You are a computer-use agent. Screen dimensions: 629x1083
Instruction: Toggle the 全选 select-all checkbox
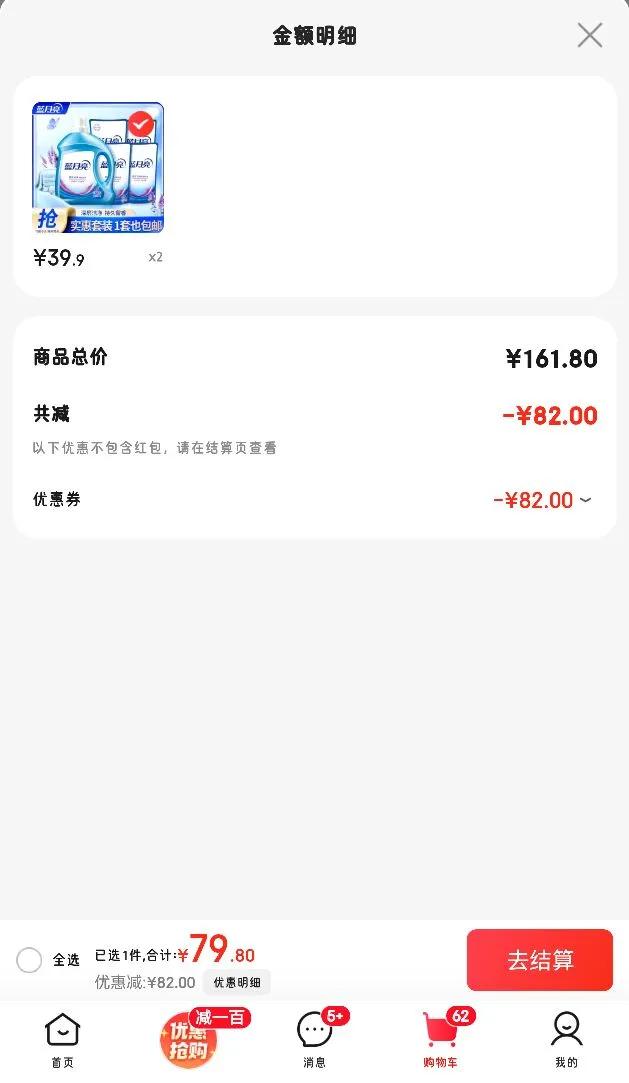(29, 960)
